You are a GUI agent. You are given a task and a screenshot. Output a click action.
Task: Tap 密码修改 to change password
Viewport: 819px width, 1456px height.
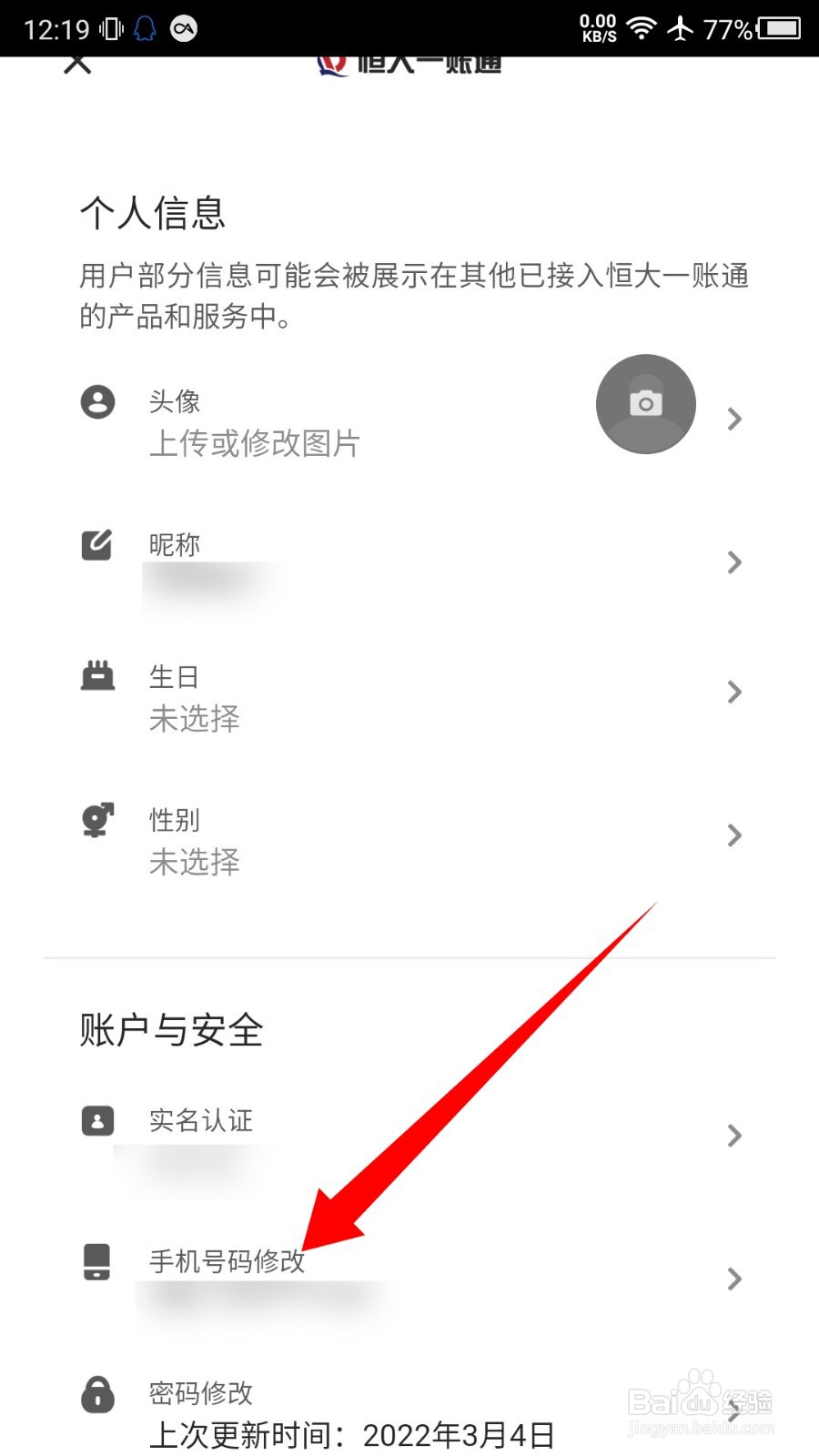click(201, 1395)
